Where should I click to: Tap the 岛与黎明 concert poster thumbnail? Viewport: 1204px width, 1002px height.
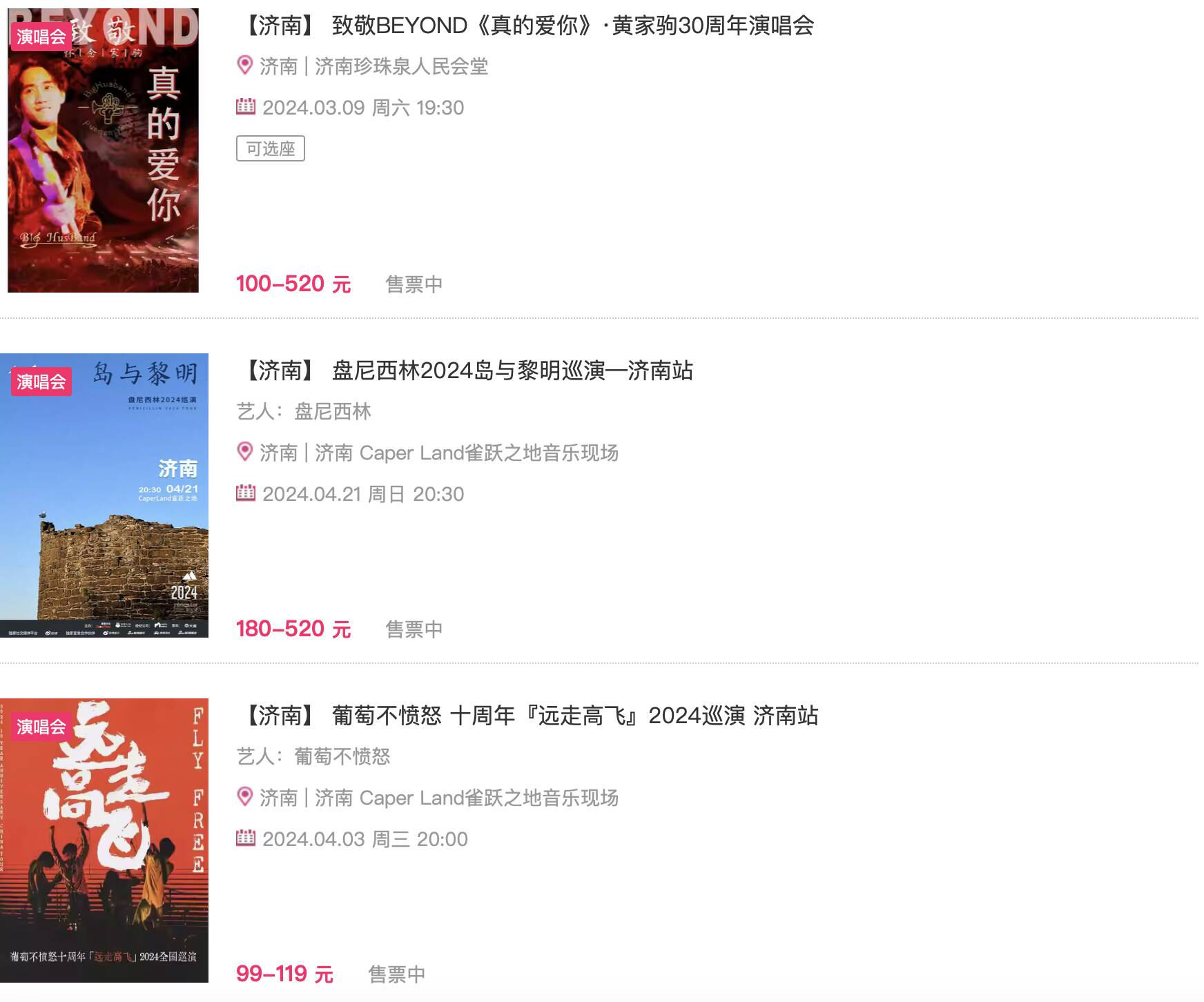click(104, 495)
